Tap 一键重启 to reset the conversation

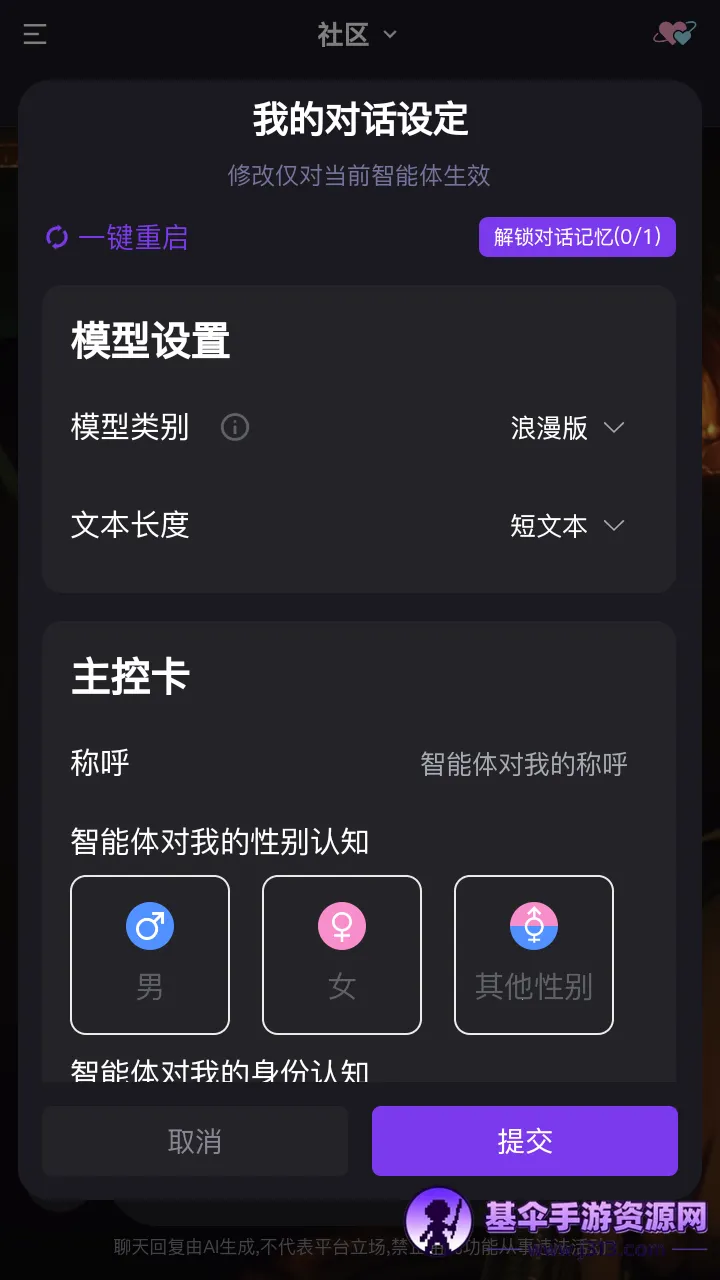(117, 238)
